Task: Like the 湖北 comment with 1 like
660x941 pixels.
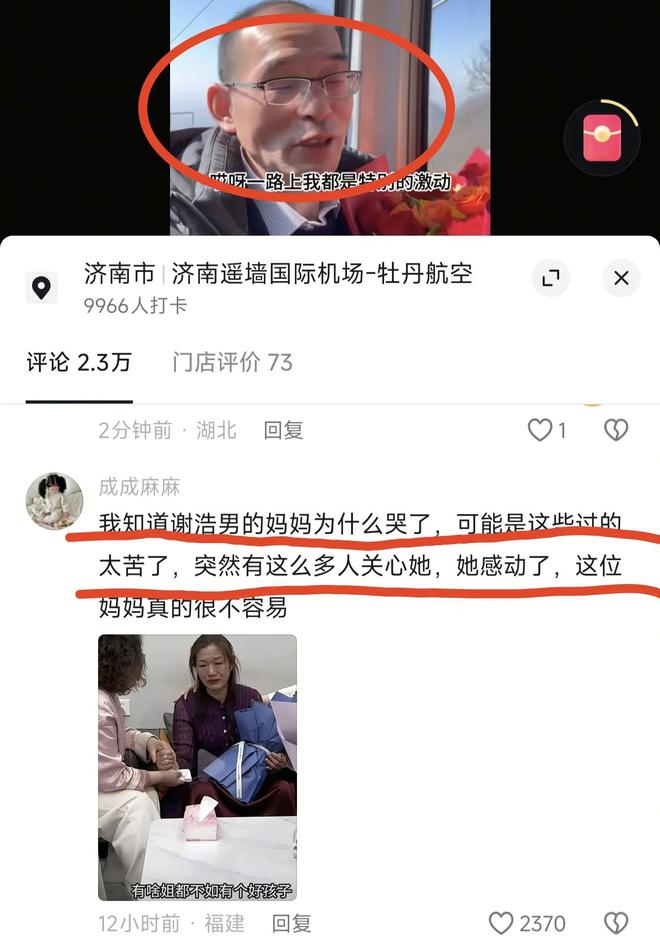Action: pos(541,430)
